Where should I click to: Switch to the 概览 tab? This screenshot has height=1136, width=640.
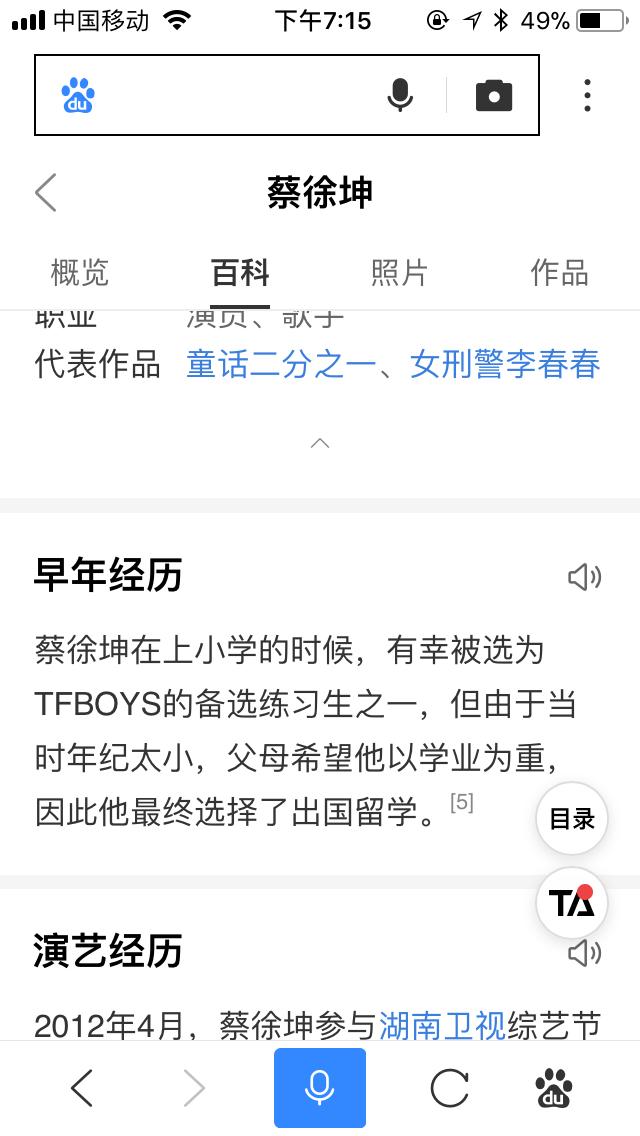pos(80,272)
